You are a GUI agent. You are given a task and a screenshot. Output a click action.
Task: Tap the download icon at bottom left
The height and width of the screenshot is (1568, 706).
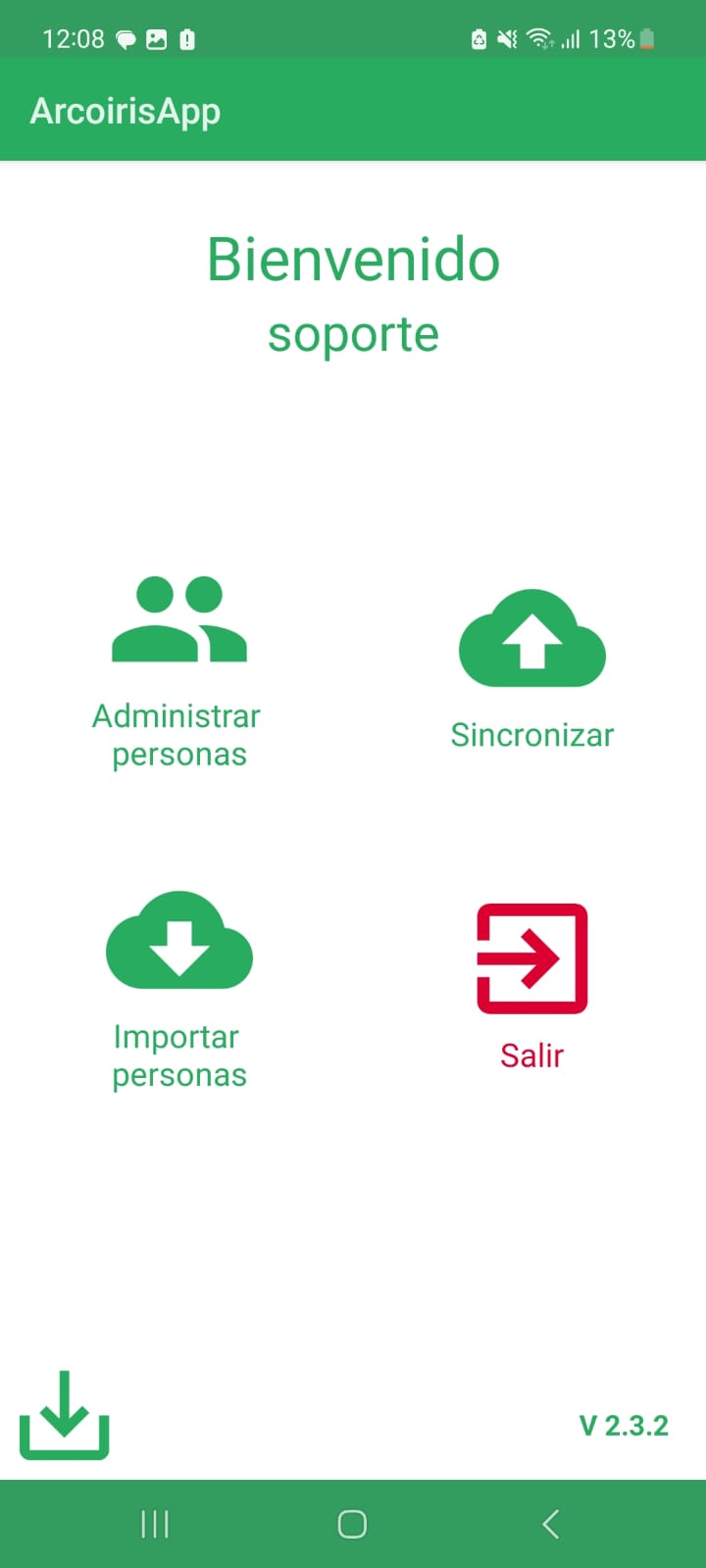coord(65,1416)
